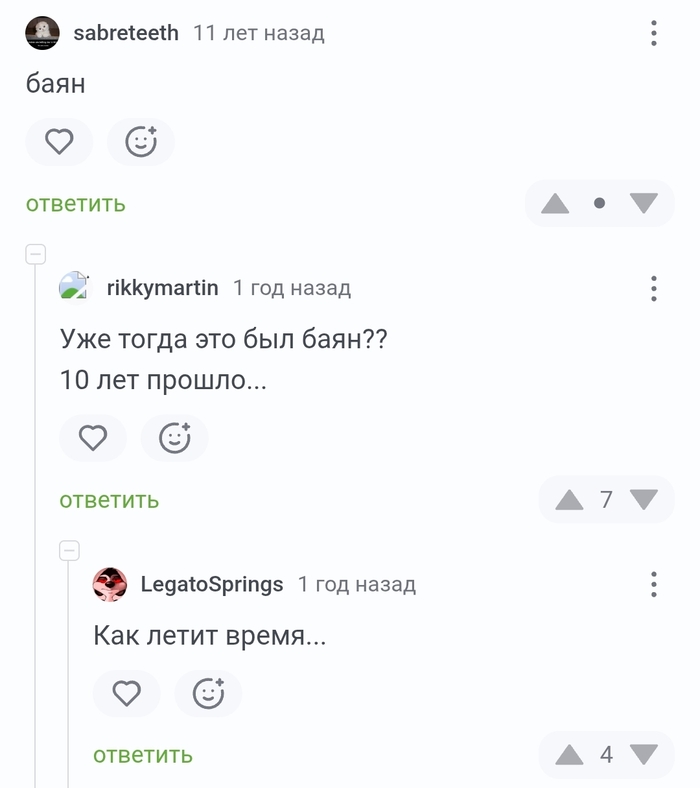Screen dimensions: 700x788
Task: Downvote sabreteeth's comment
Action: (x=644, y=204)
